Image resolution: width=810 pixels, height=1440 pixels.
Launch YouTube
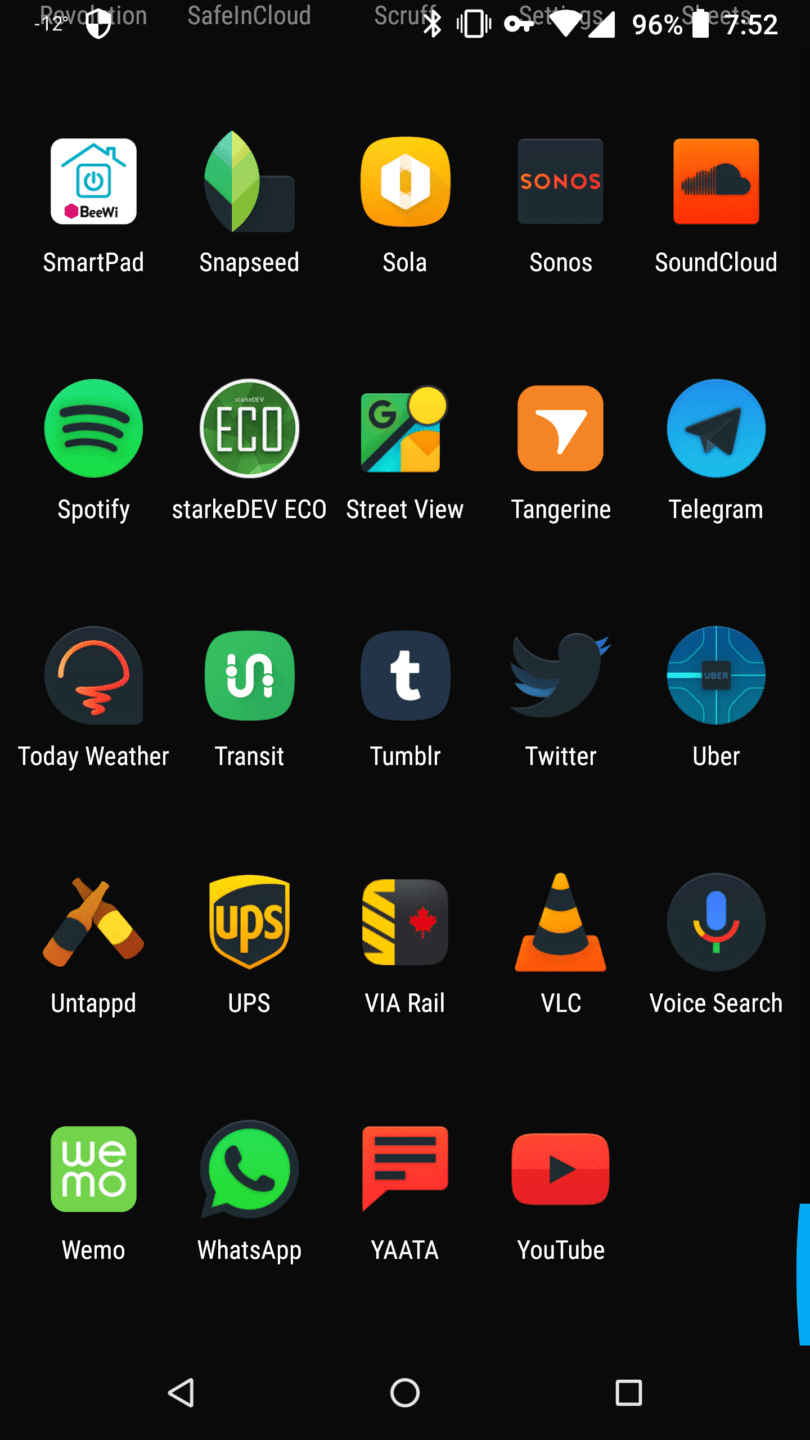[560, 1169]
